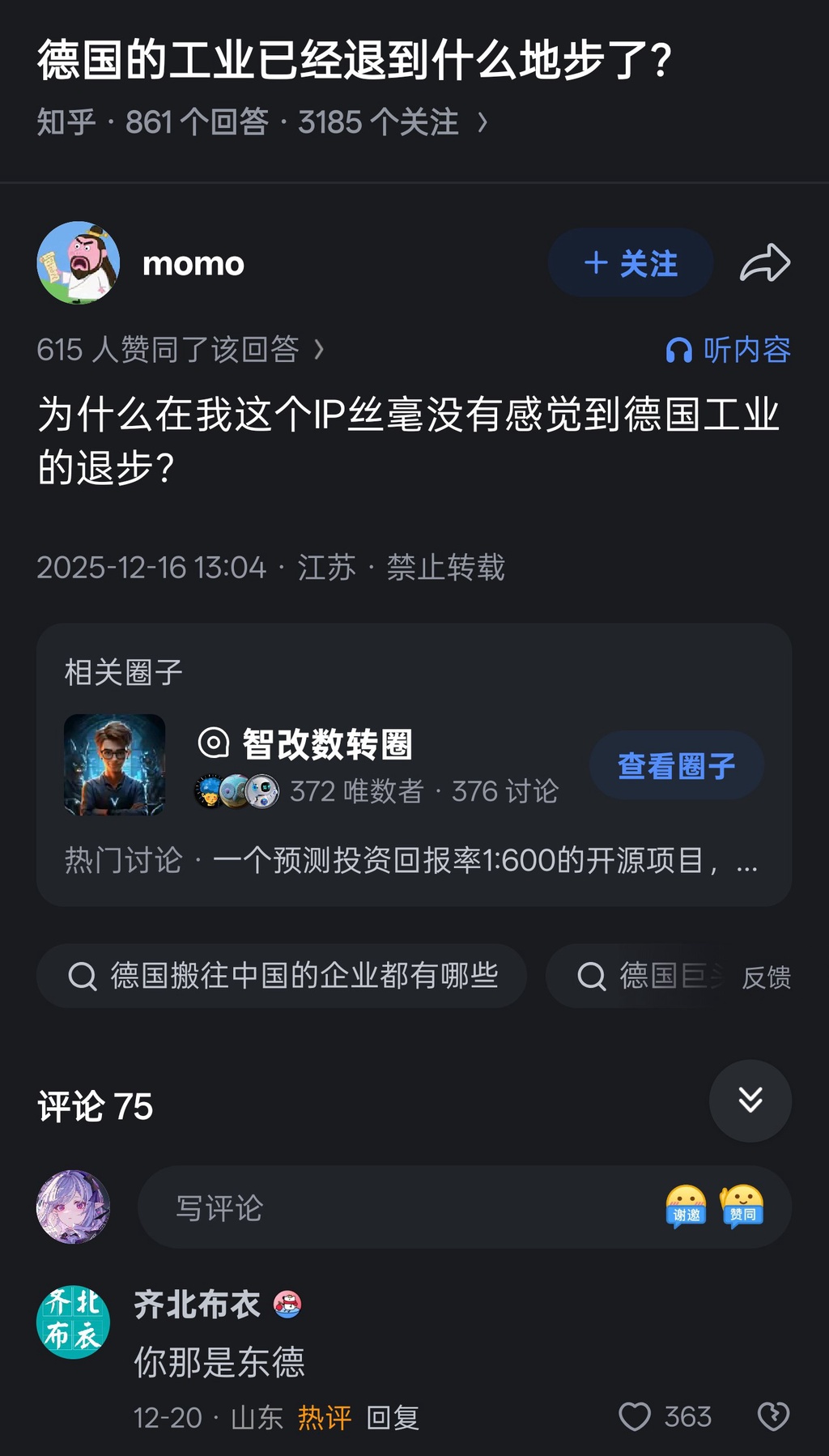Tap 查看圈子 to view the circle
The image size is (829, 1456).
[x=676, y=765]
